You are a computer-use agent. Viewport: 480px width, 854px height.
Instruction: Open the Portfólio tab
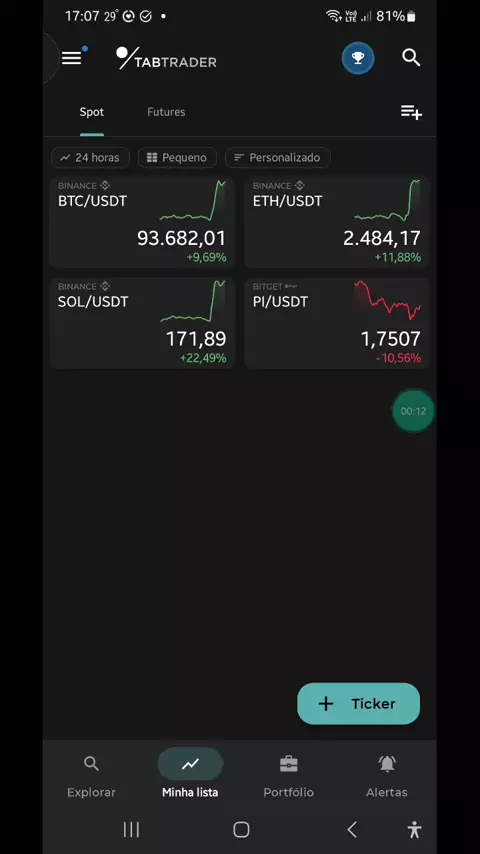(288, 777)
